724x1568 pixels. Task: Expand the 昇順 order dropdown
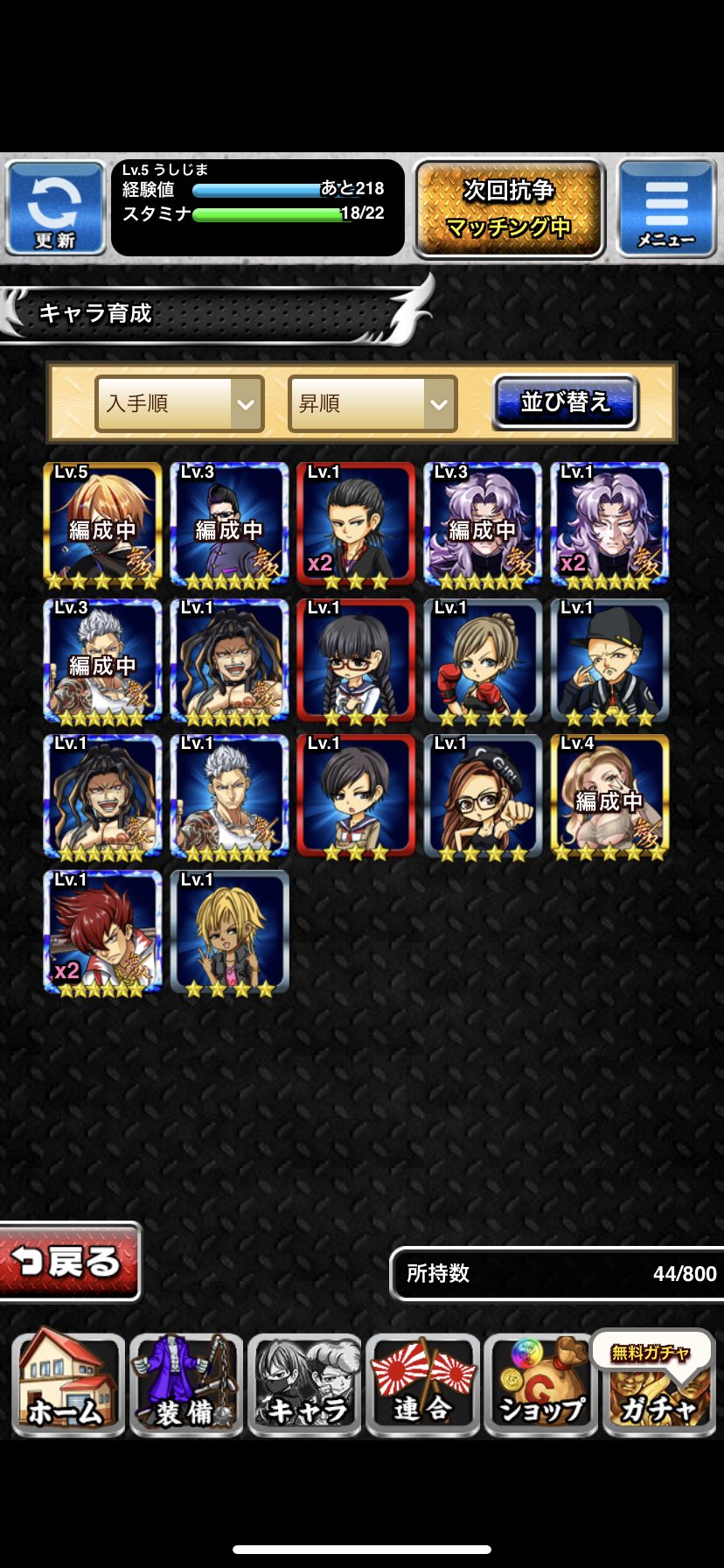(x=372, y=403)
